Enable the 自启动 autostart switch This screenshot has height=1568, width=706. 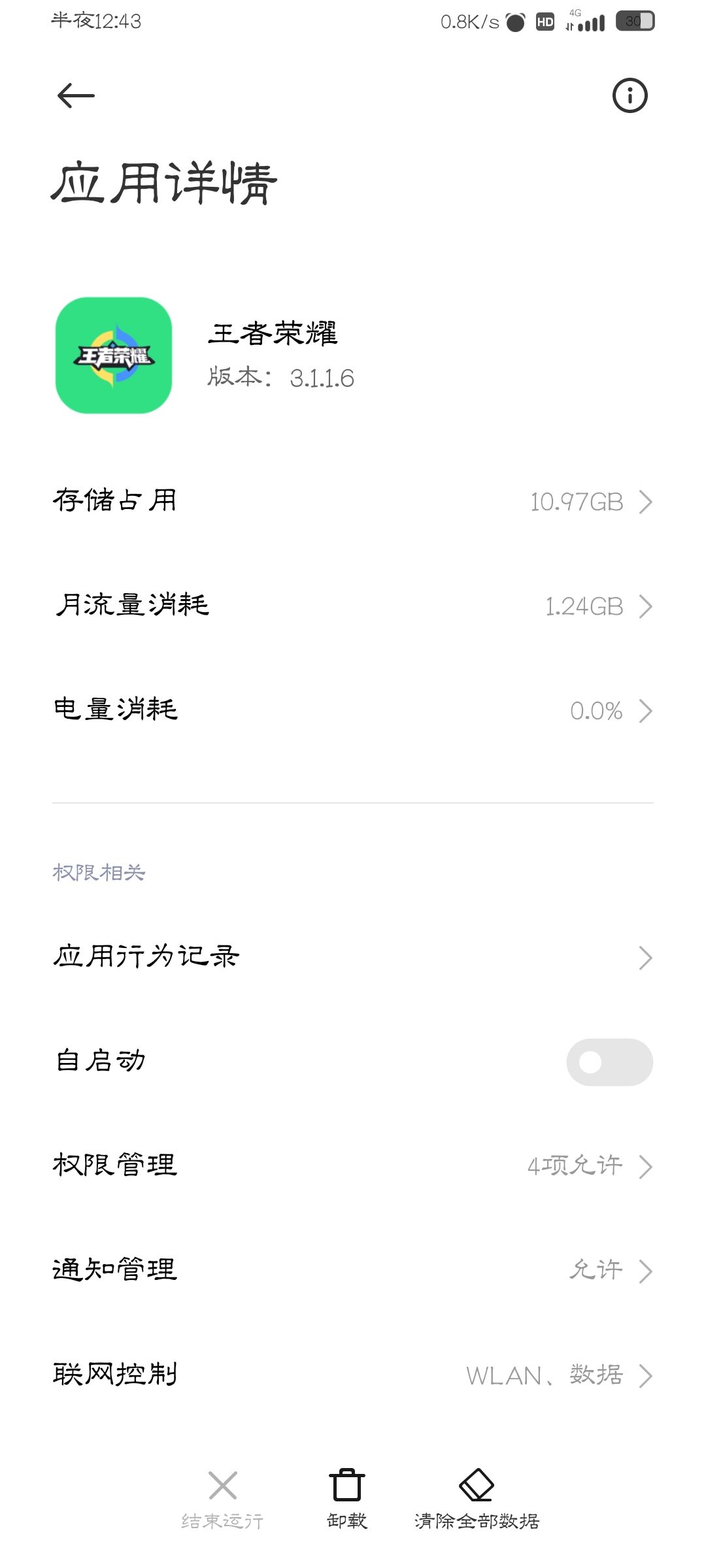[x=609, y=1062]
